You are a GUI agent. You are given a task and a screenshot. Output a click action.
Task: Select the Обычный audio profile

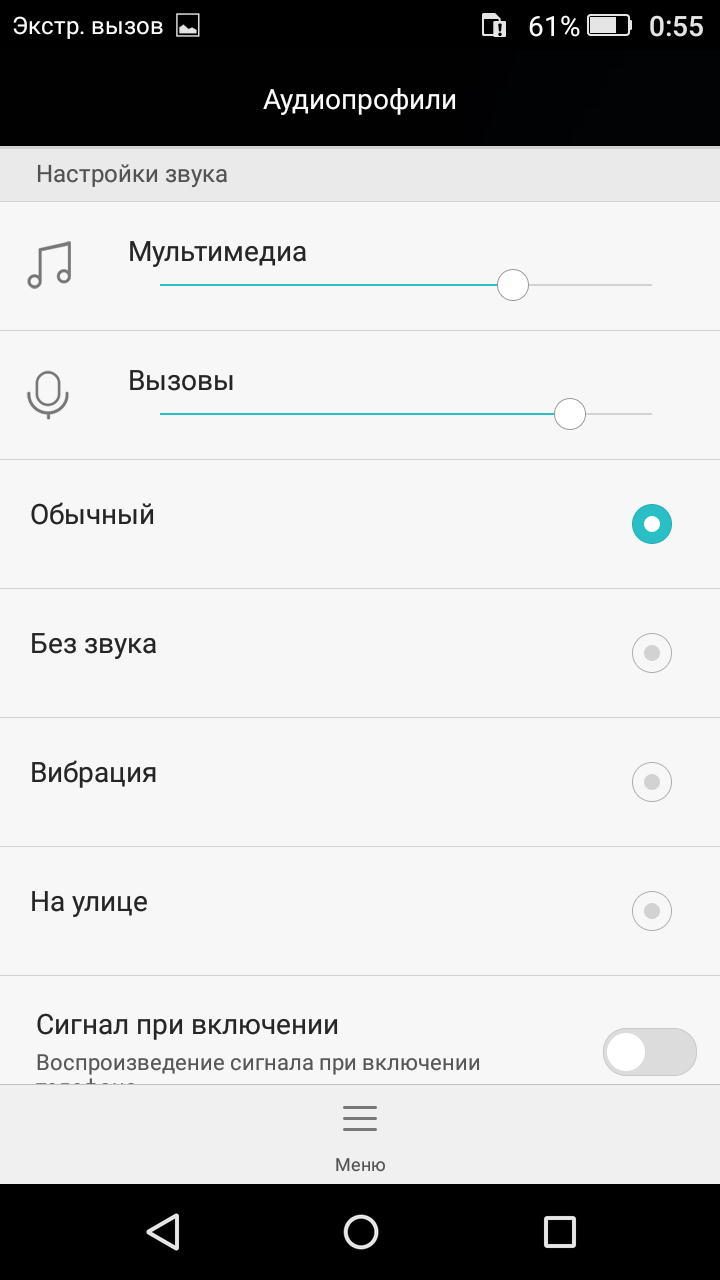tap(651, 524)
